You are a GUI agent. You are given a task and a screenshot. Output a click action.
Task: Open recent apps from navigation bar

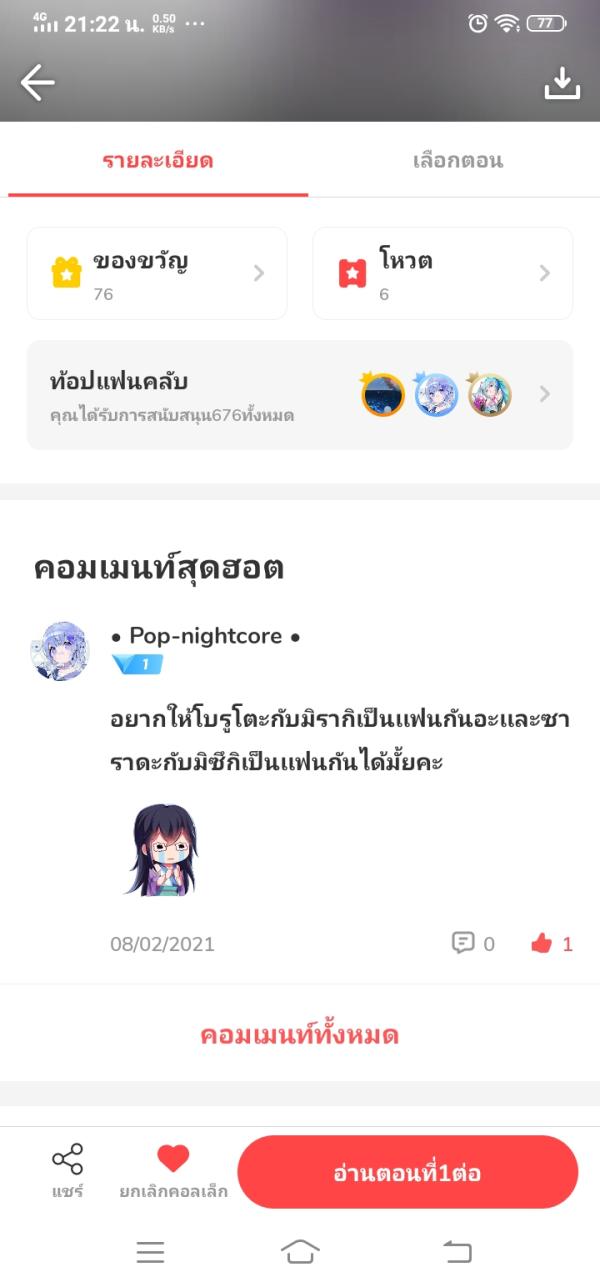point(150,1251)
